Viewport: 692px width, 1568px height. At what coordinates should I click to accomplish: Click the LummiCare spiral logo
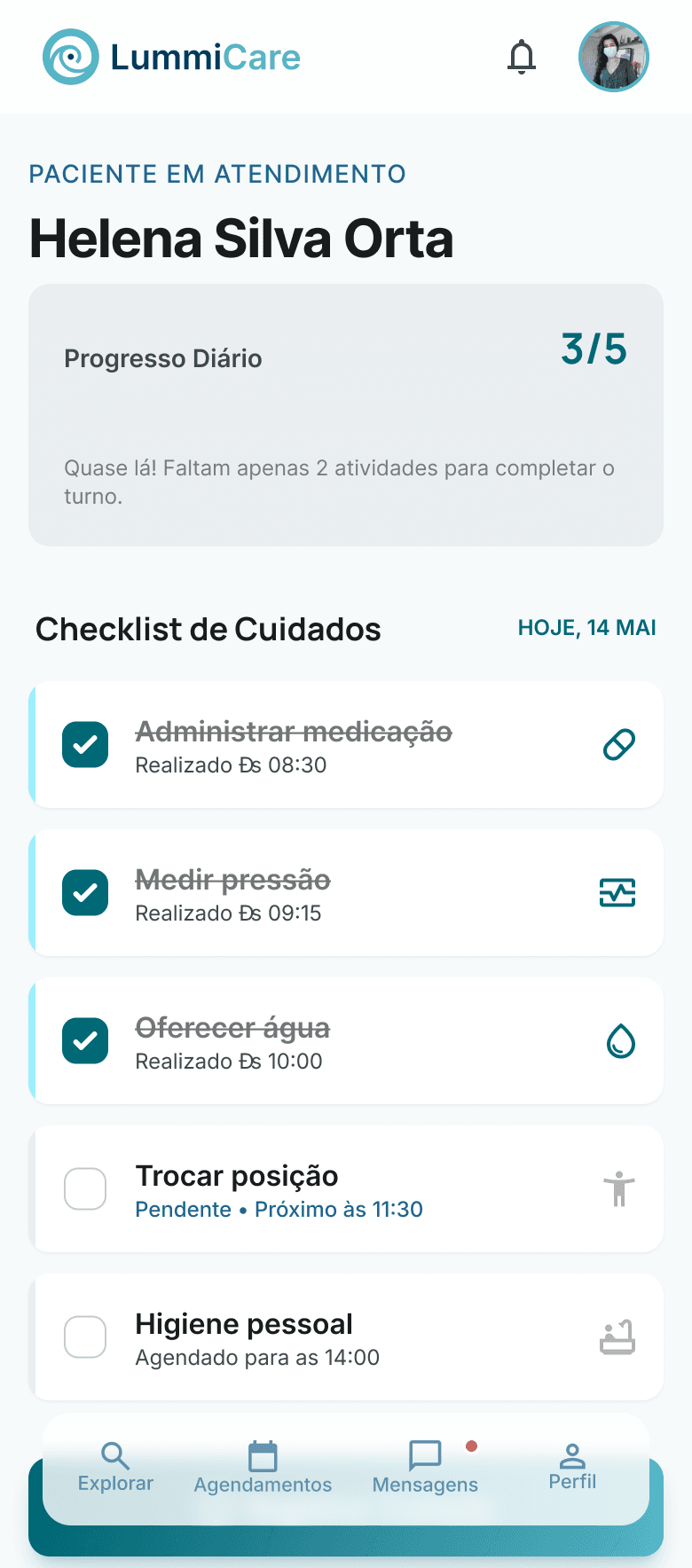(x=71, y=56)
